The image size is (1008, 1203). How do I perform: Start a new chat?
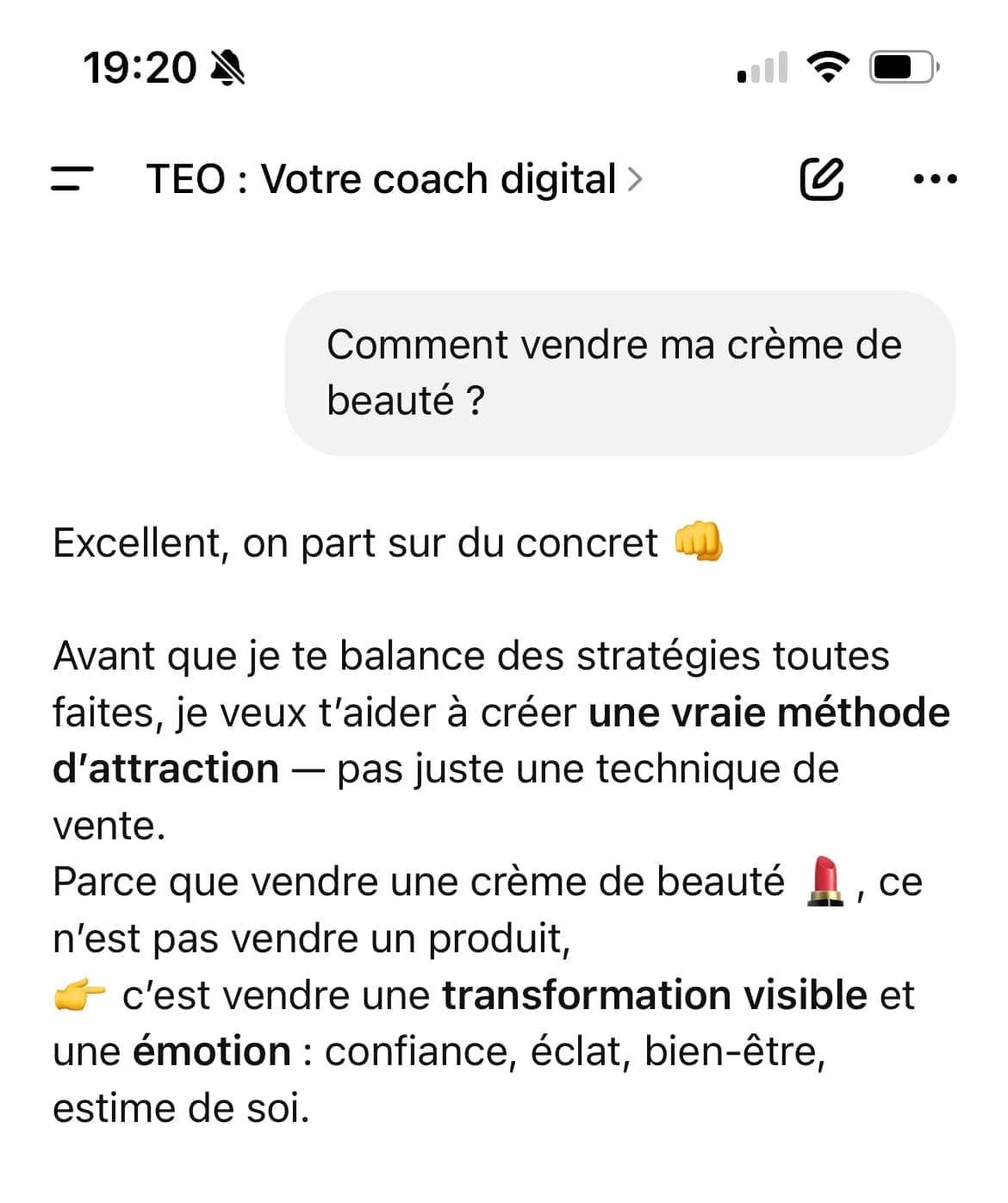tap(821, 179)
